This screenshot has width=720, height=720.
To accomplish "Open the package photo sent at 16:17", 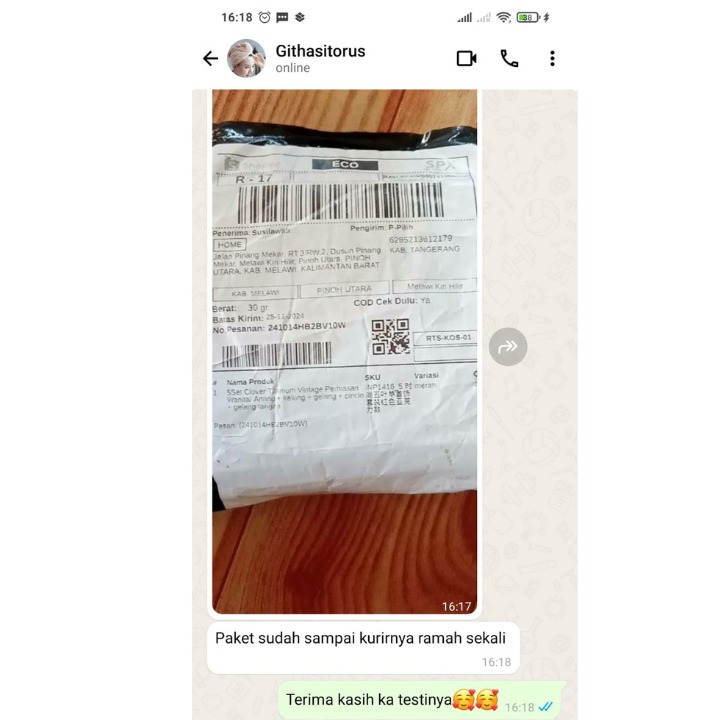I will coord(344,350).
